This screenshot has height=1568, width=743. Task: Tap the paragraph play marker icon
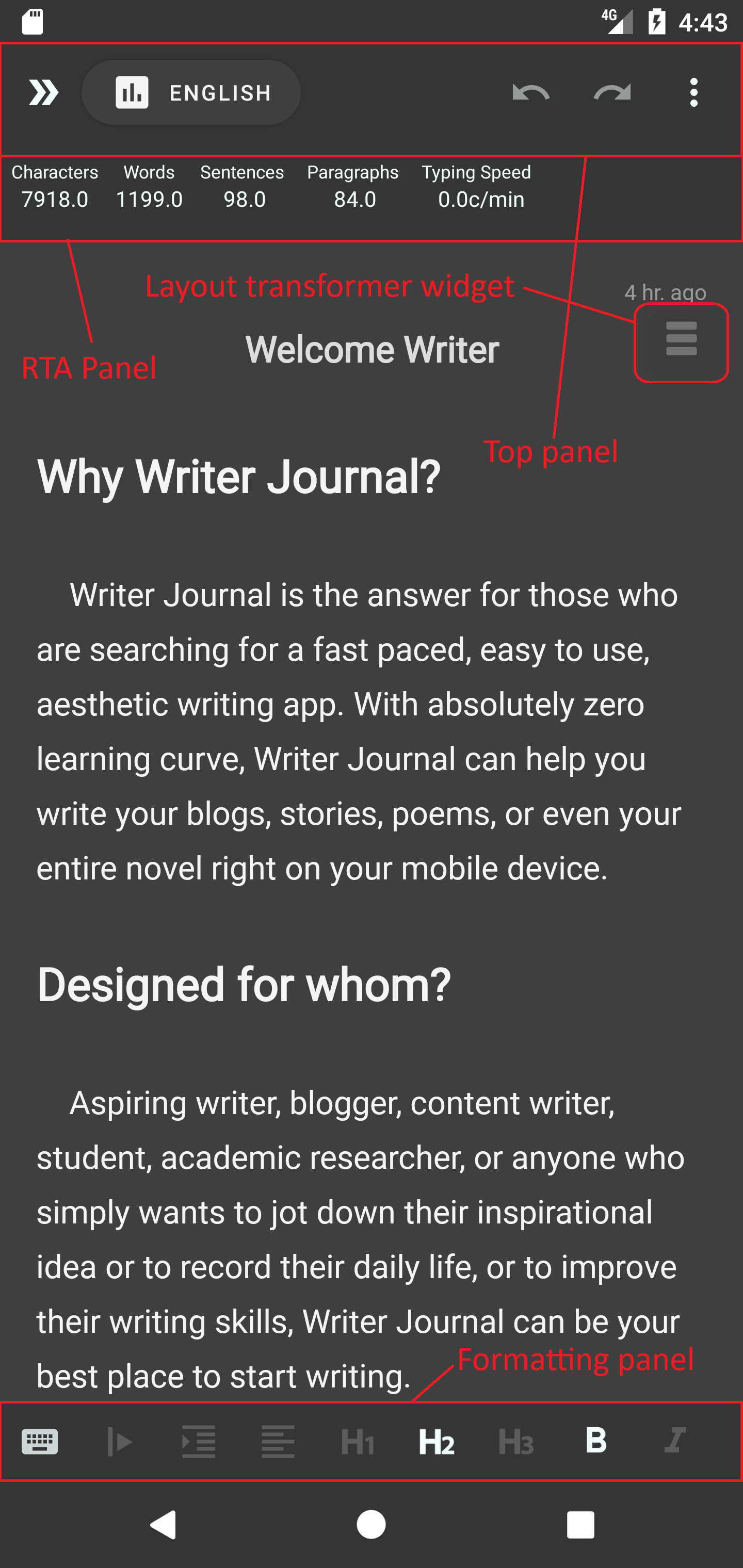[119, 1442]
